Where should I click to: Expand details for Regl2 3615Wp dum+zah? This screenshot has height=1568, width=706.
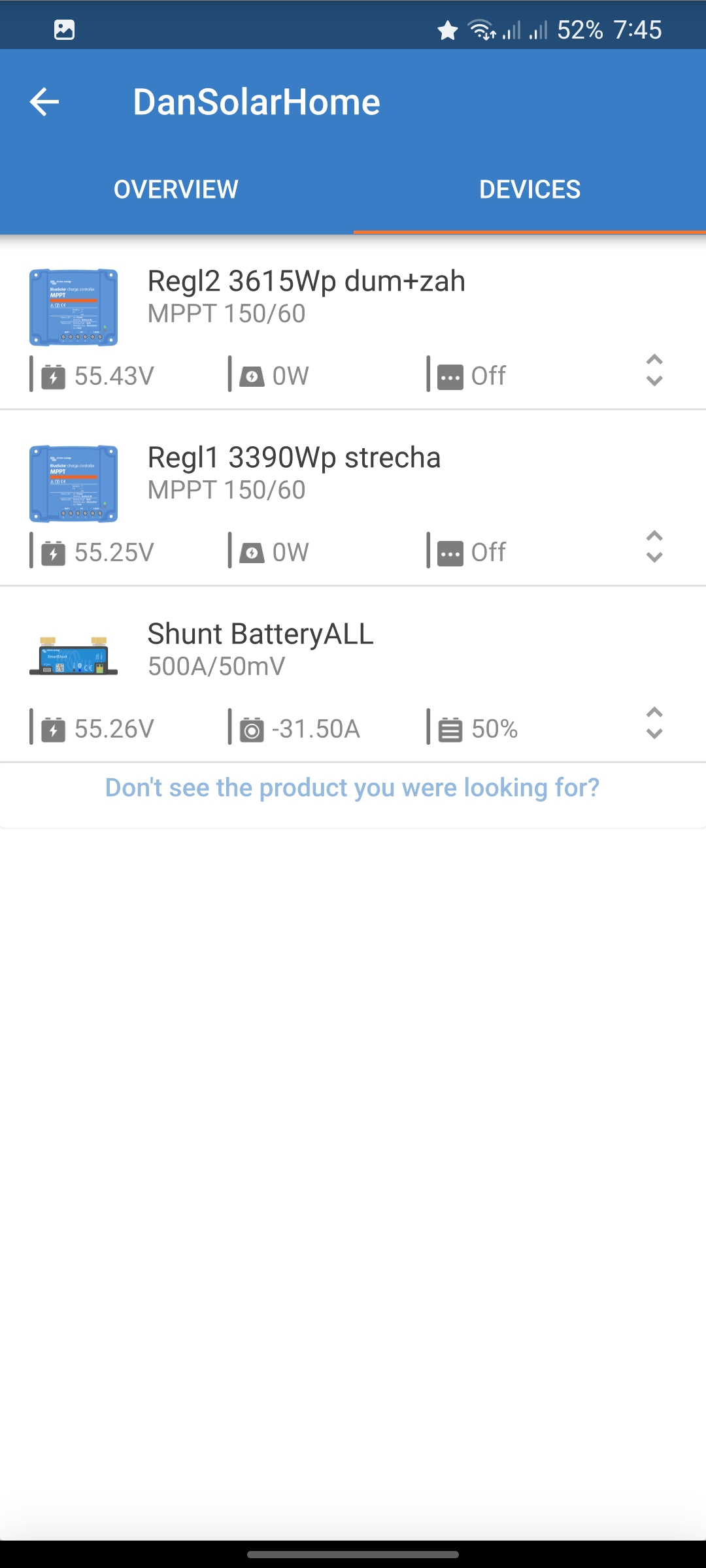[654, 370]
